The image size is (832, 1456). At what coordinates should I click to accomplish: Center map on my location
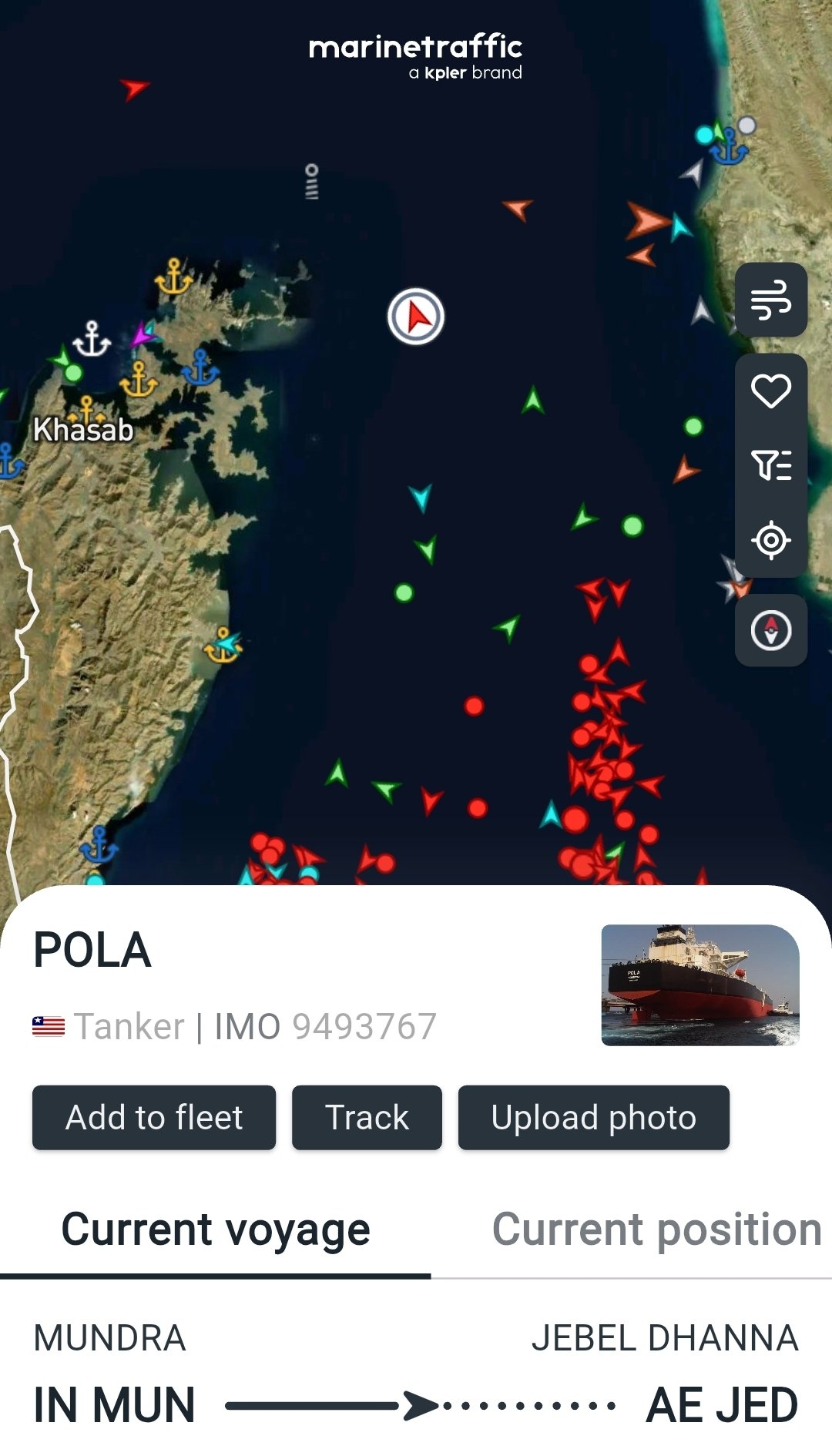click(x=771, y=540)
